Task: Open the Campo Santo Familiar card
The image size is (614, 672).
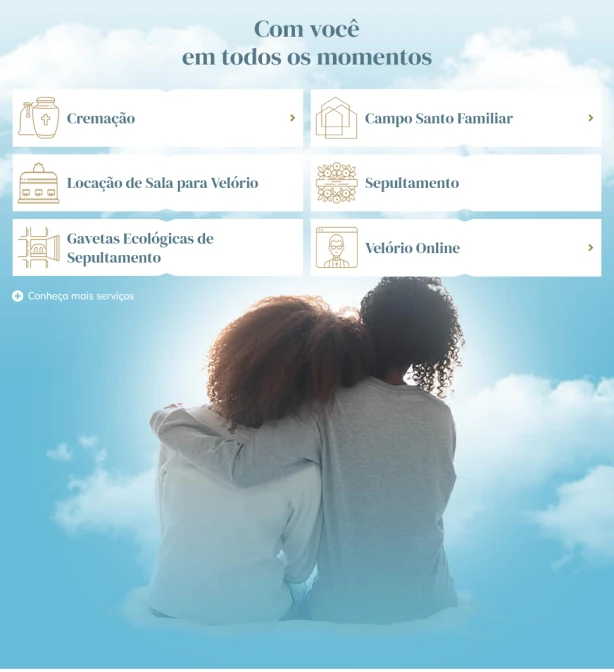Action: pos(456,118)
